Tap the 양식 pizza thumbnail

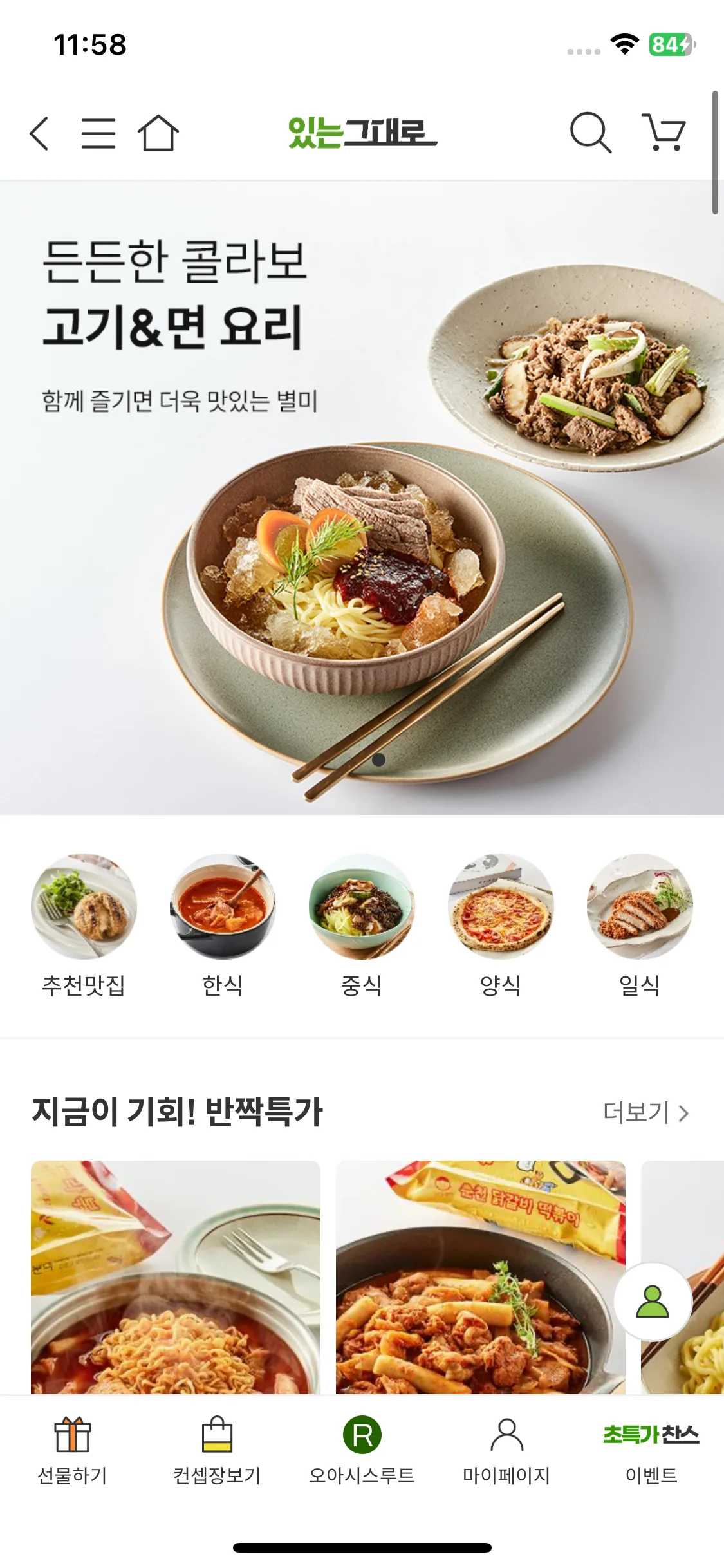coord(501,922)
